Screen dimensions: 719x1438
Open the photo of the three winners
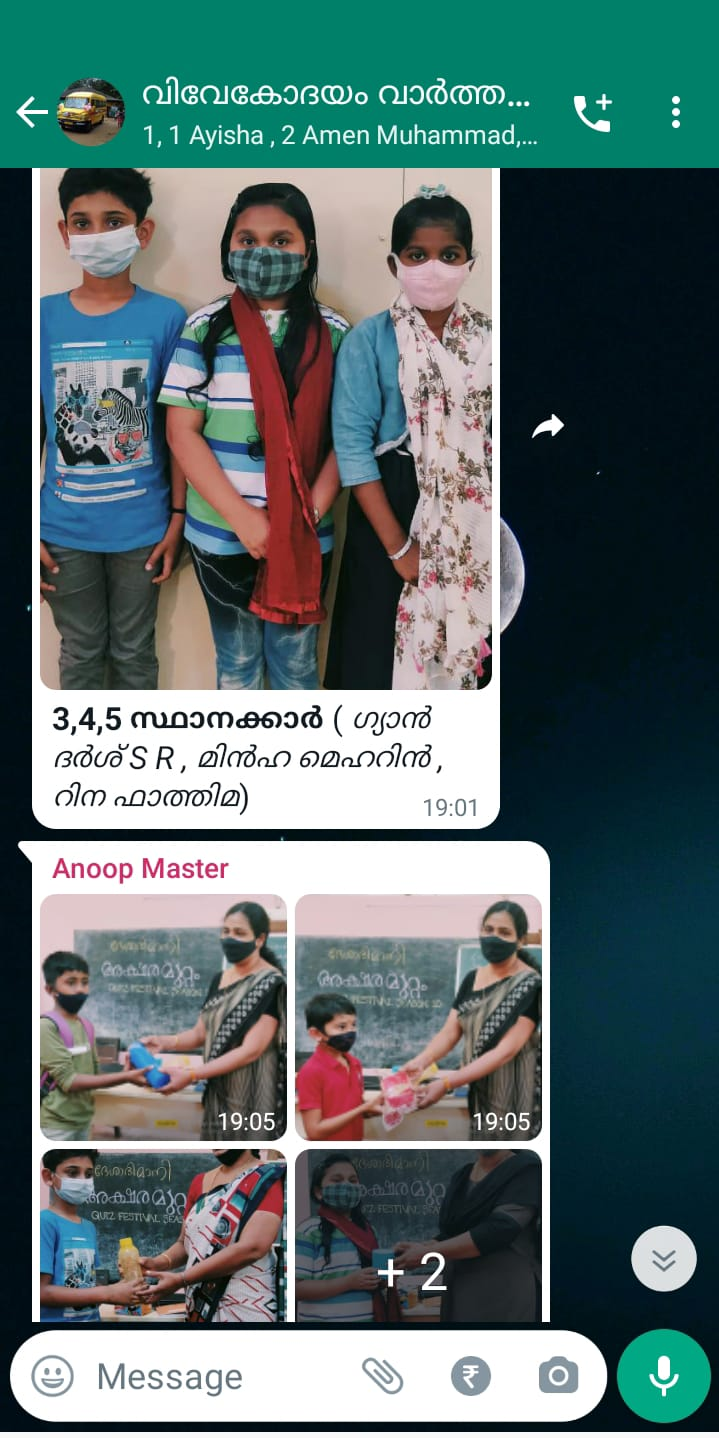click(x=265, y=428)
